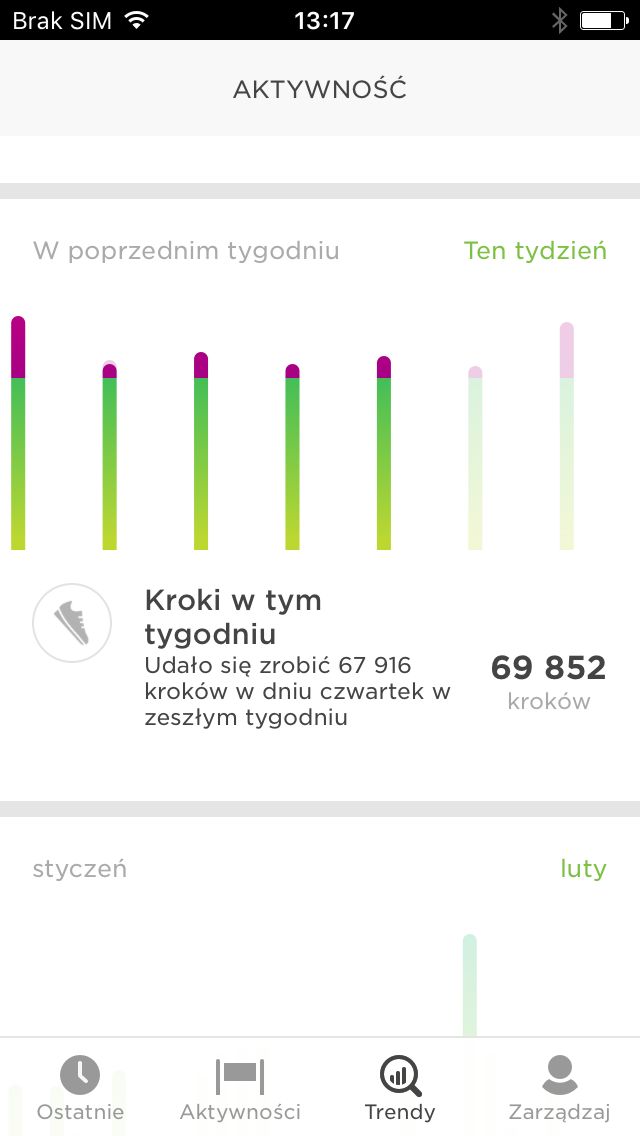View the luty monthly chart
Viewport: 640px width, 1136px height.
point(583,869)
